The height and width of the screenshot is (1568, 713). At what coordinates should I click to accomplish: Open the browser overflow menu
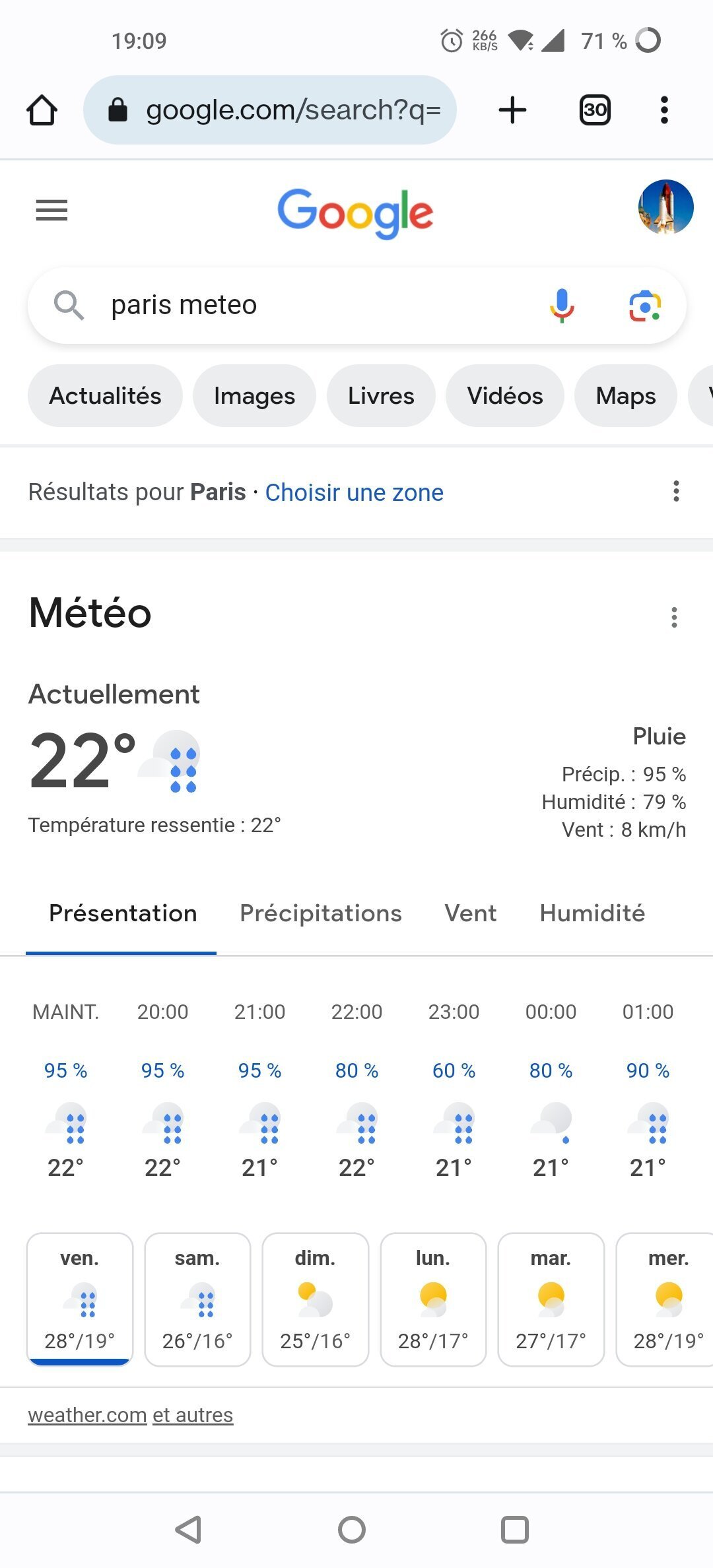point(664,110)
